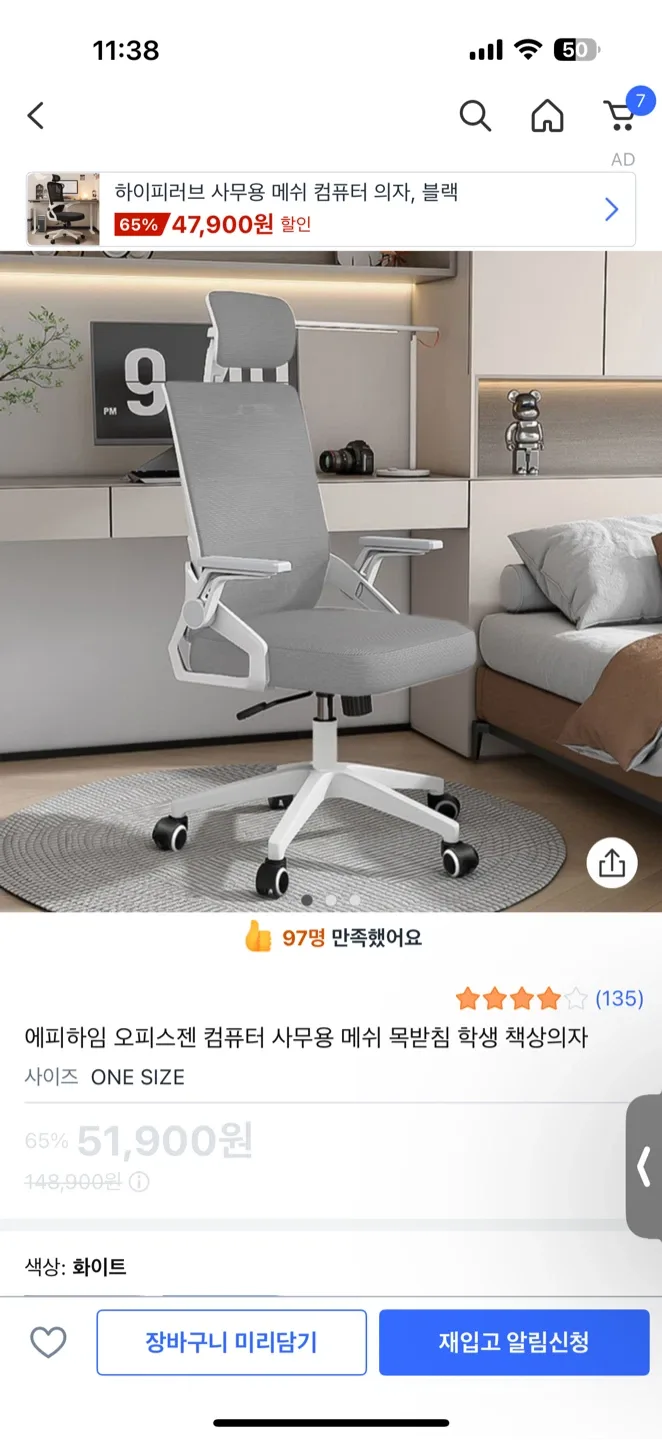The image size is (662, 1440).
Task: Share this product
Action: point(611,863)
